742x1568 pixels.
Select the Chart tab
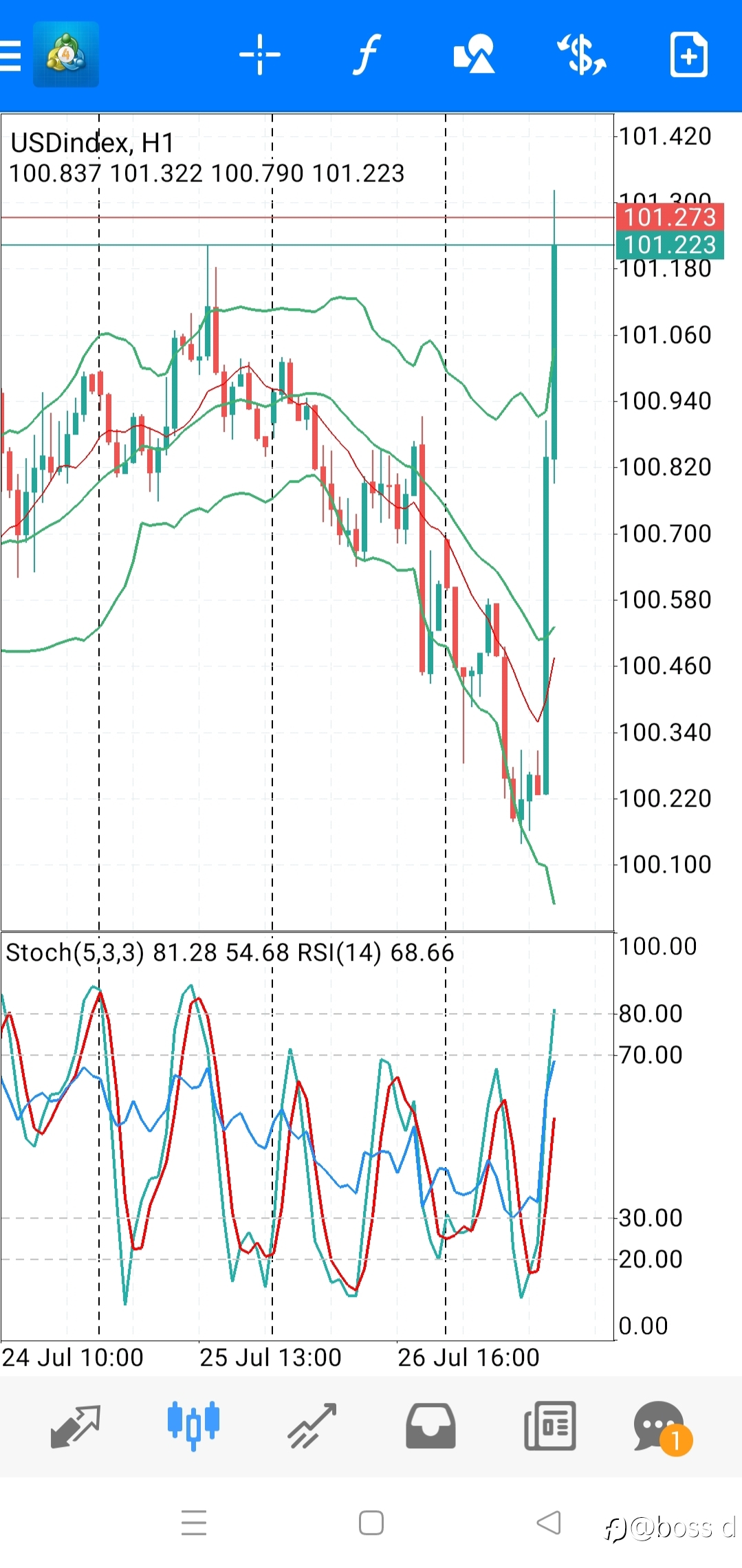pos(193,1426)
